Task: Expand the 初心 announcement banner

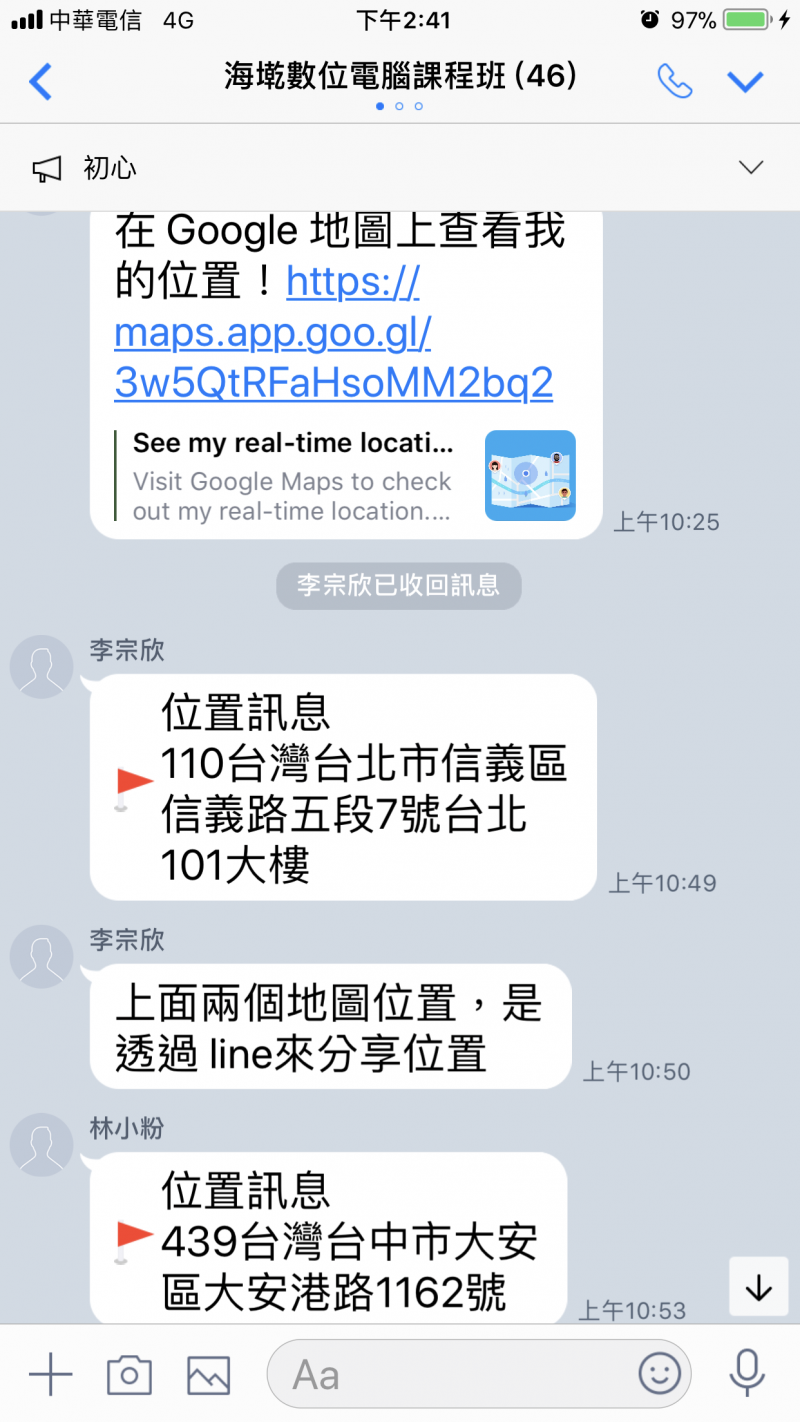Action: (752, 167)
